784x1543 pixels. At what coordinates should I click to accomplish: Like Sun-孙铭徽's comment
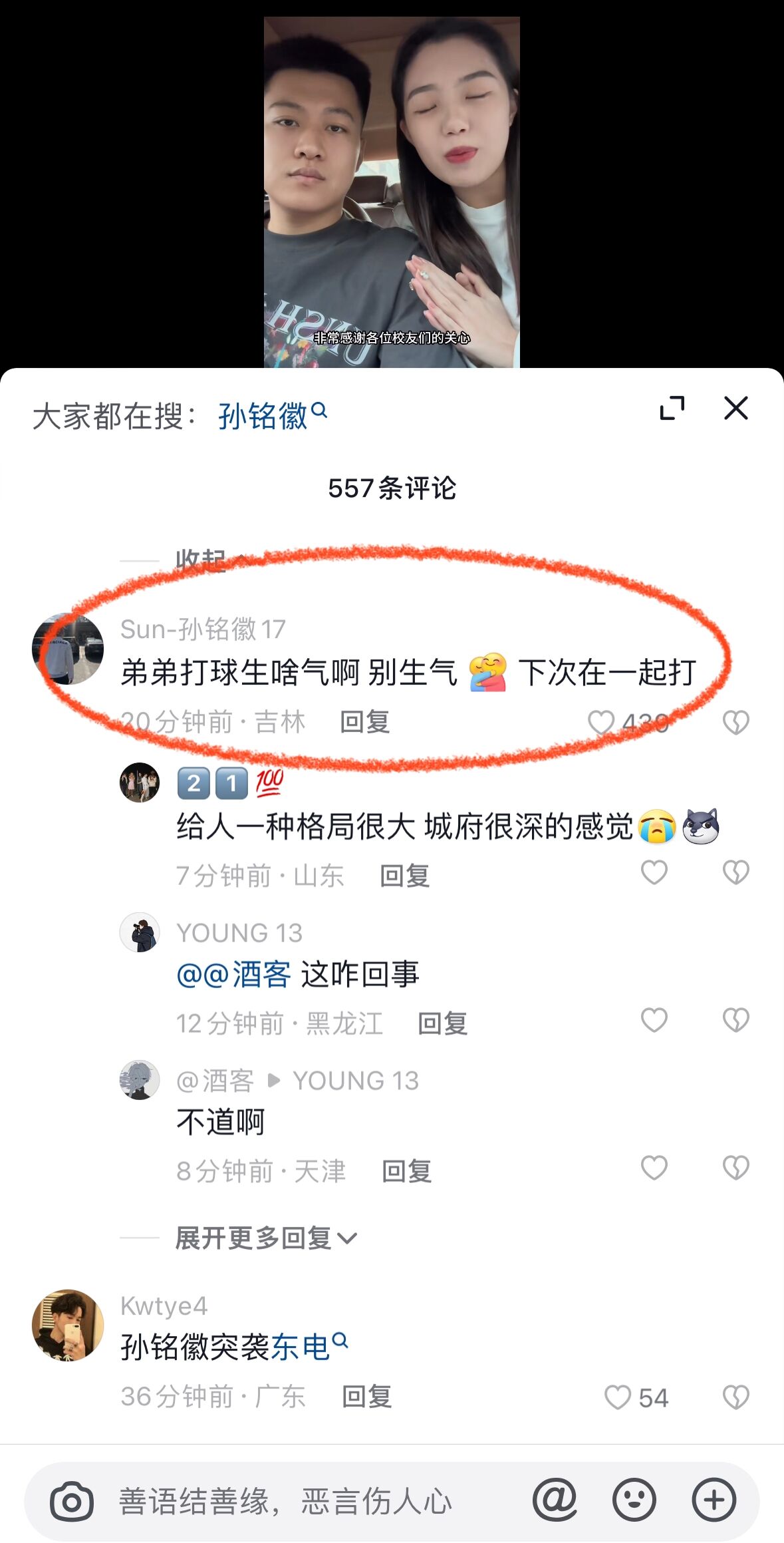pos(602,723)
